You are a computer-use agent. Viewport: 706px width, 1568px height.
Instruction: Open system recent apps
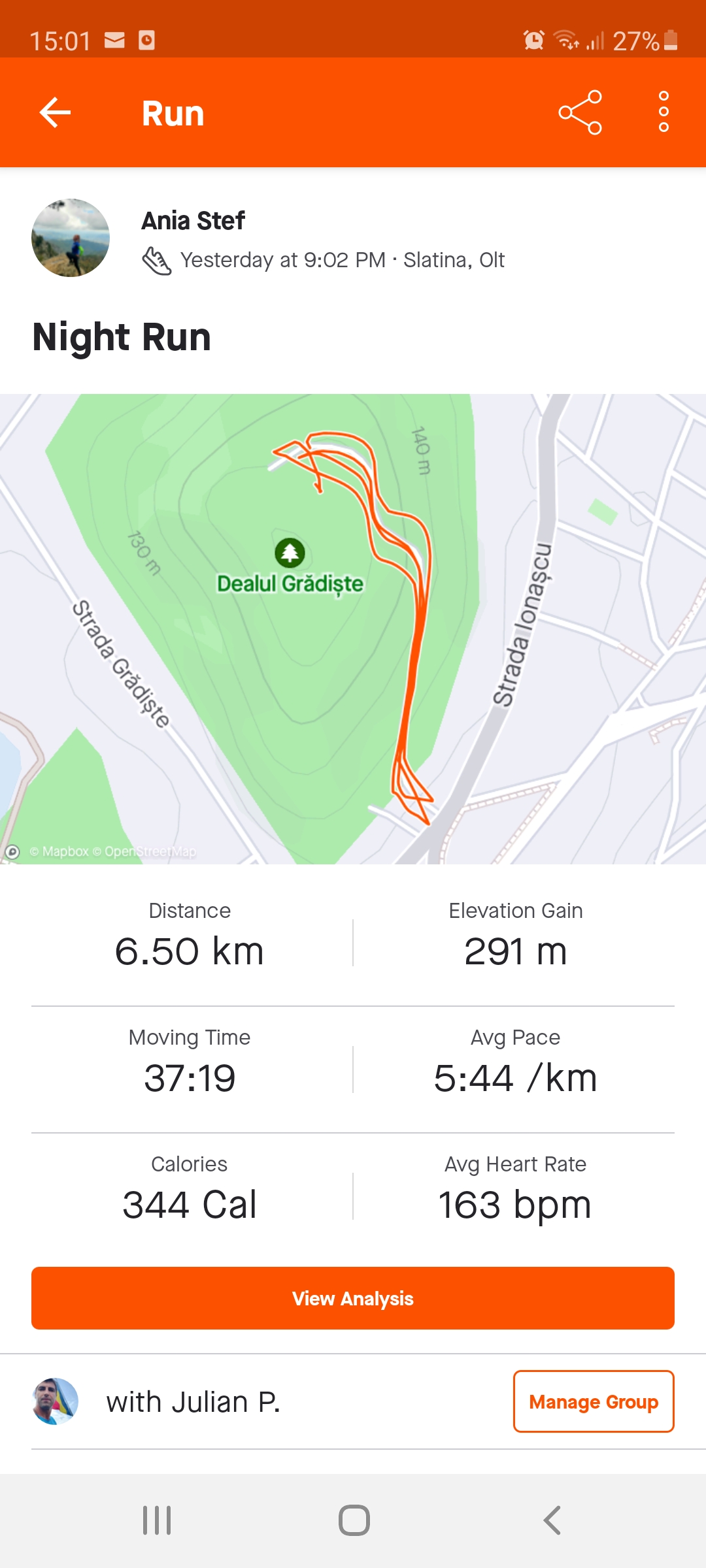(x=157, y=1520)
